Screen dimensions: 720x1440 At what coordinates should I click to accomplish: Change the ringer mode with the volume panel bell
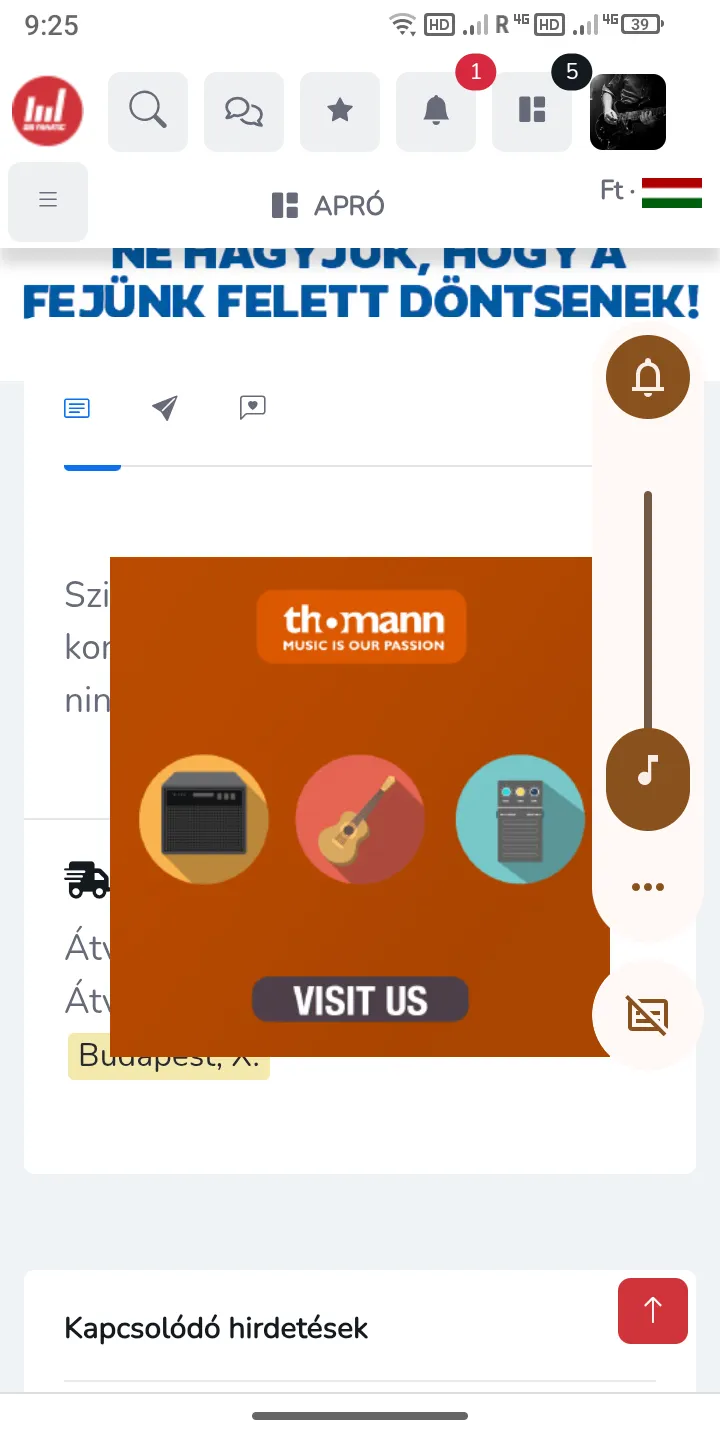tap(648, 377)
